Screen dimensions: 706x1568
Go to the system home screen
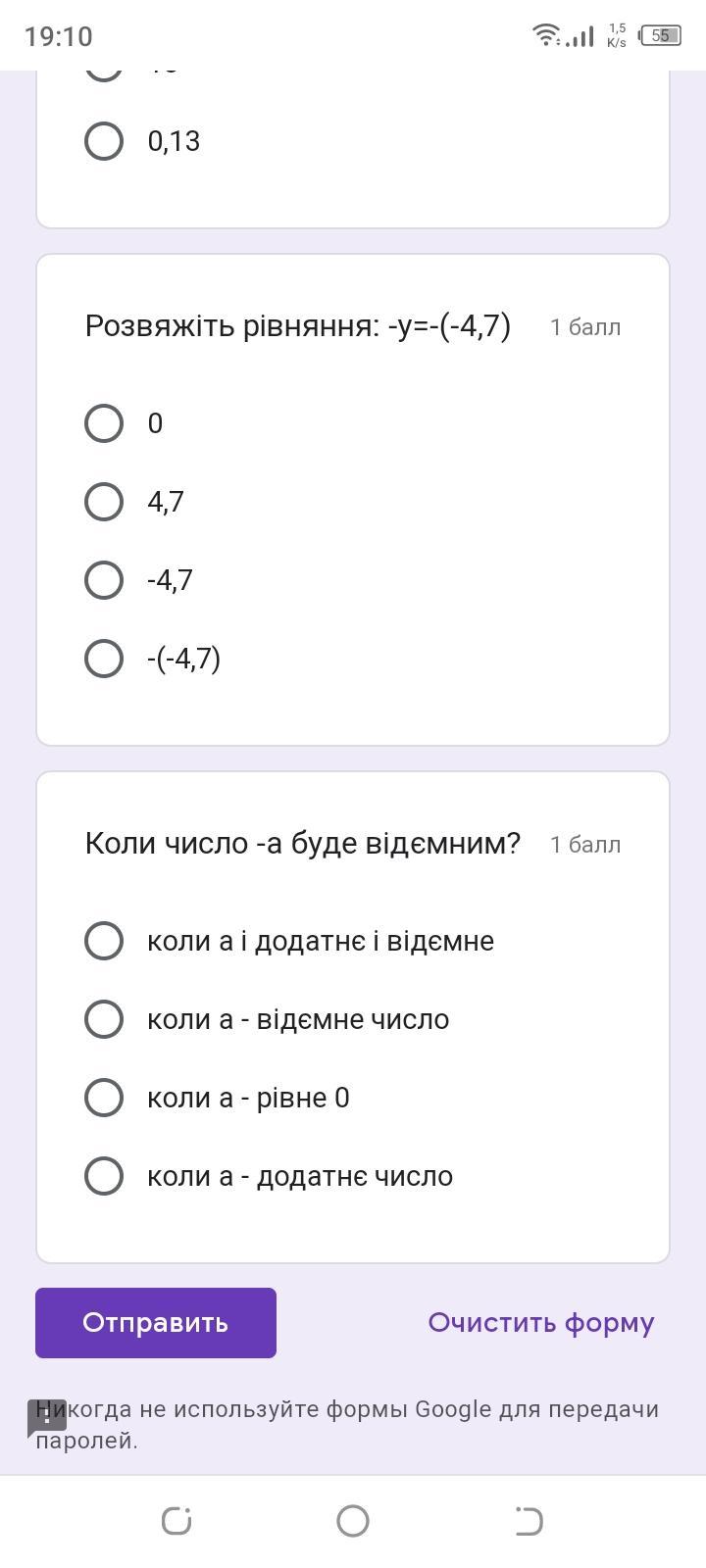353,1521
